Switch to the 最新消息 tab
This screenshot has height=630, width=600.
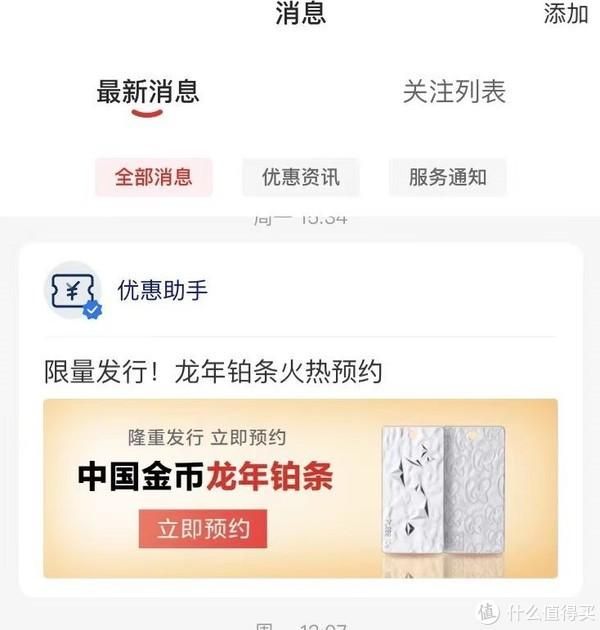pyautogui.click(x=148, y=92)
